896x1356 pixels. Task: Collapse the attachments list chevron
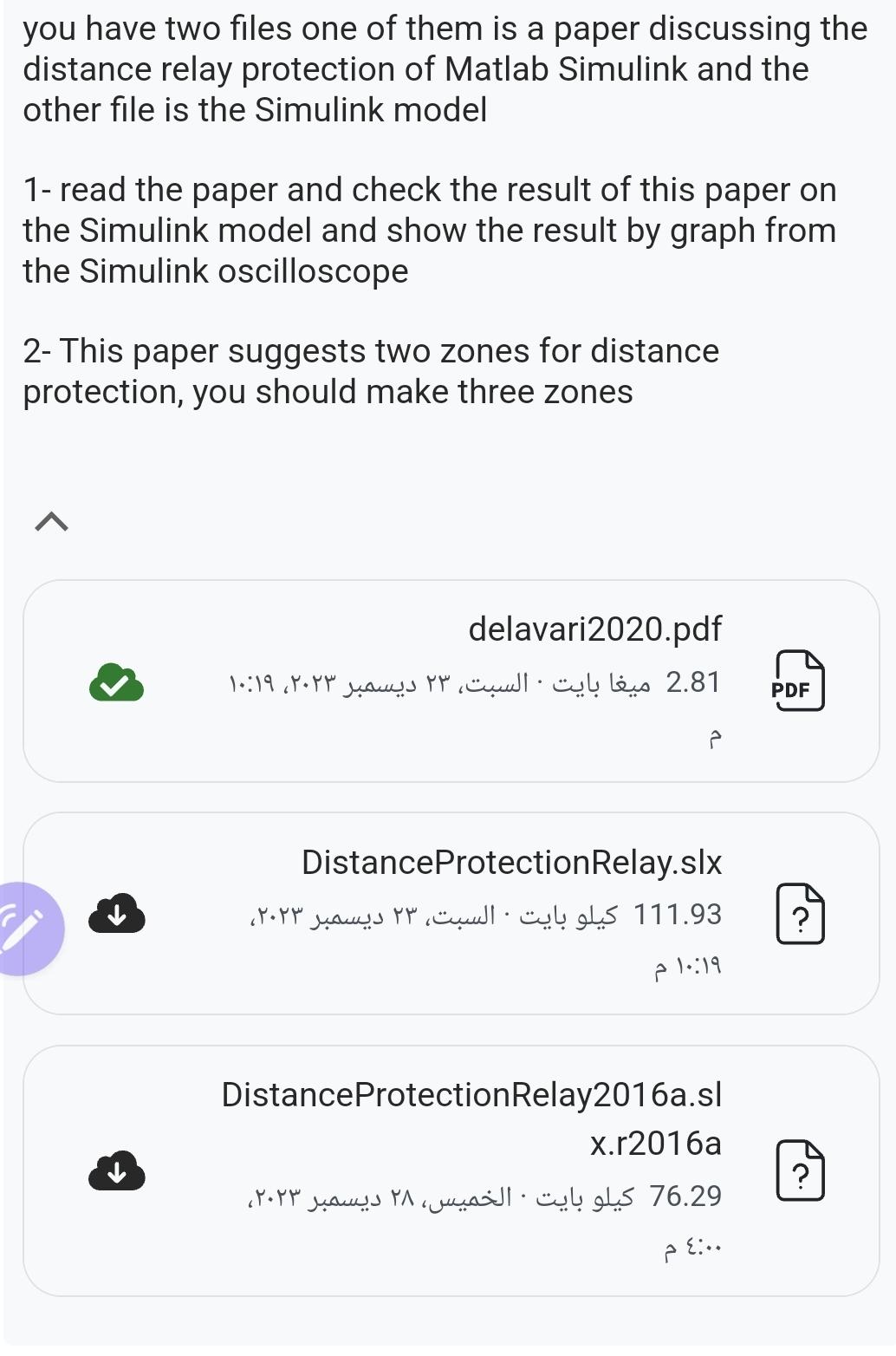(51, 522)
